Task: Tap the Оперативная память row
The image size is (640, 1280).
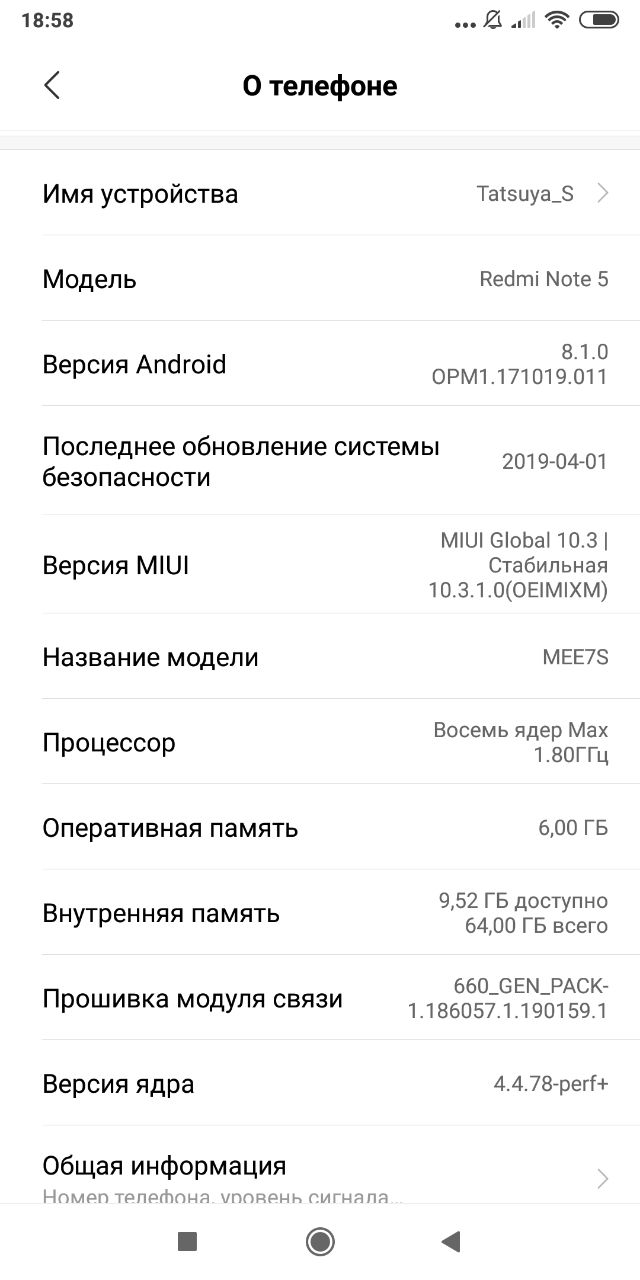Action: [x=320, y=827]
